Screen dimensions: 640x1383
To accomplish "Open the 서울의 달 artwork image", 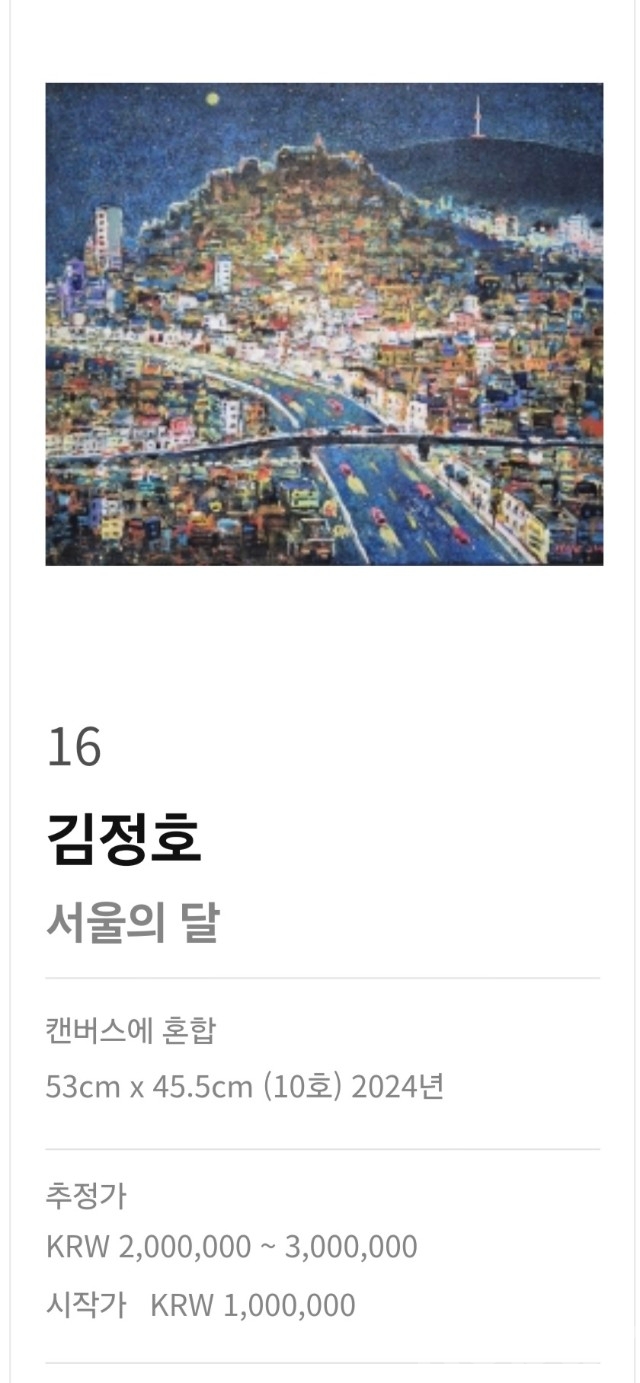I will pyautogui.click(x=324, y=324).
